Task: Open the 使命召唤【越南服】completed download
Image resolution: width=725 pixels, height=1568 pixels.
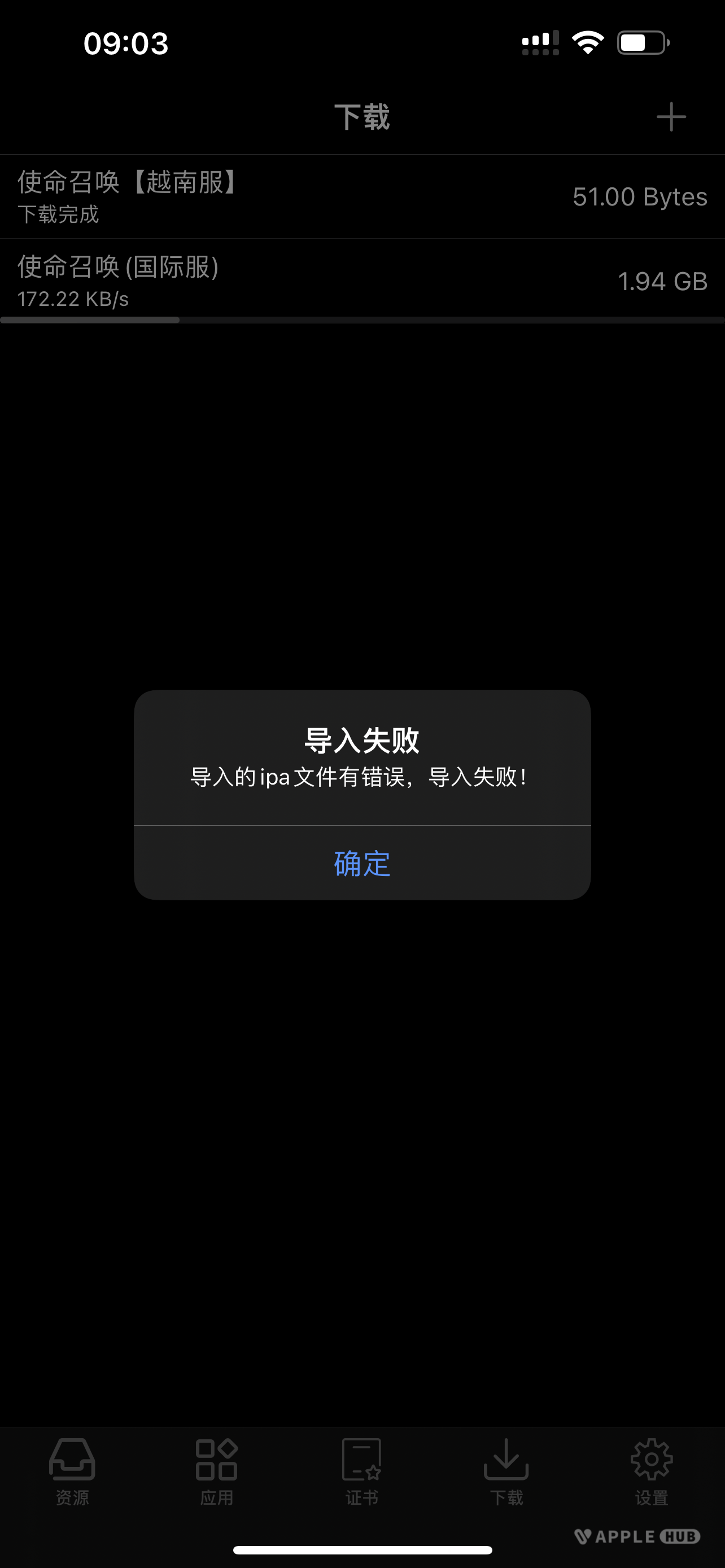Action: pyautogui.click(x=361, y=195)
